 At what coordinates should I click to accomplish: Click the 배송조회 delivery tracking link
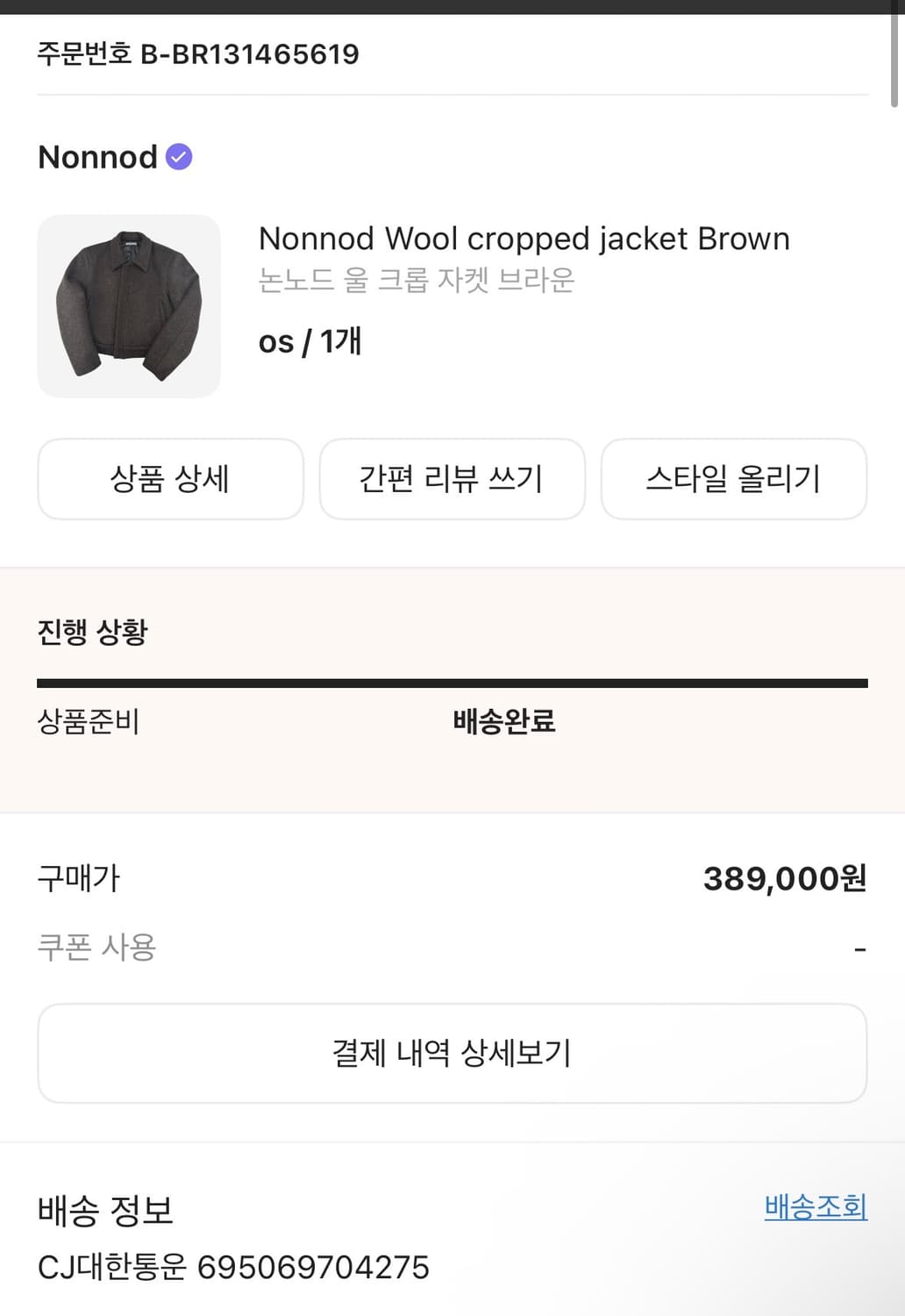click(x=815, y=1208)
